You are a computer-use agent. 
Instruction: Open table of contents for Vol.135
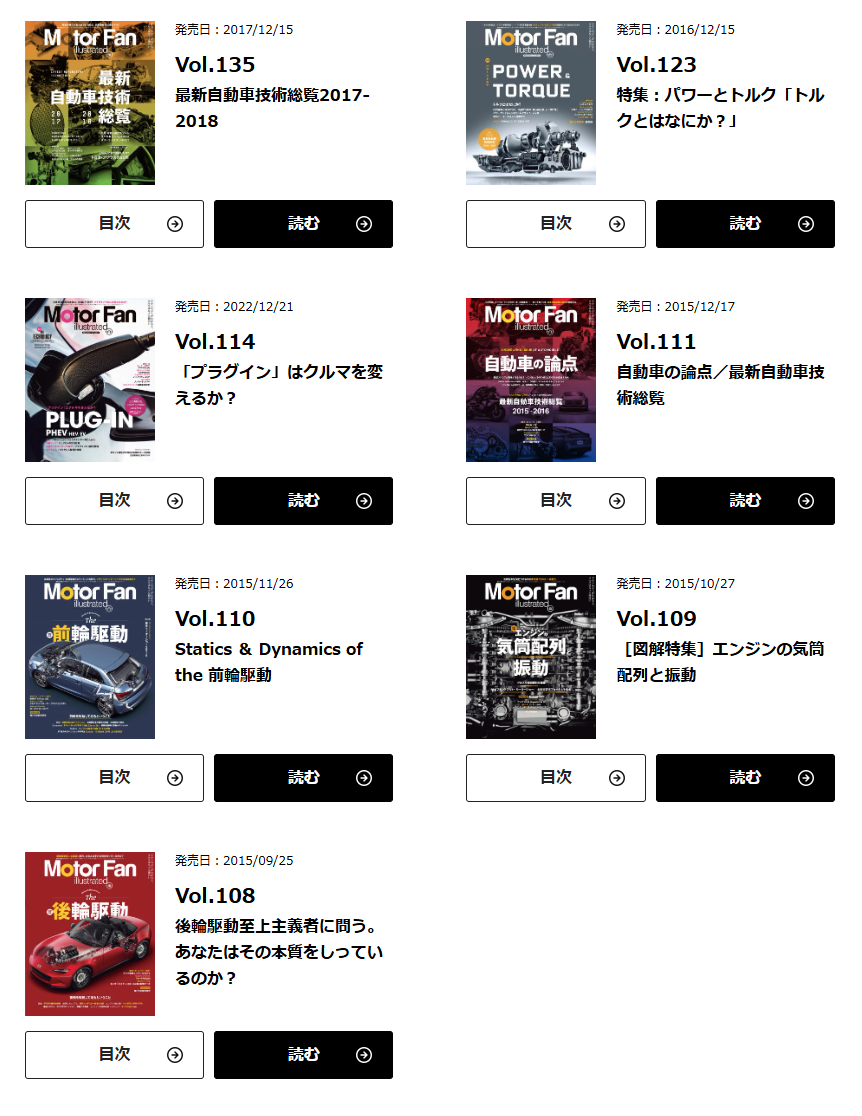click(x=114, y=224)
